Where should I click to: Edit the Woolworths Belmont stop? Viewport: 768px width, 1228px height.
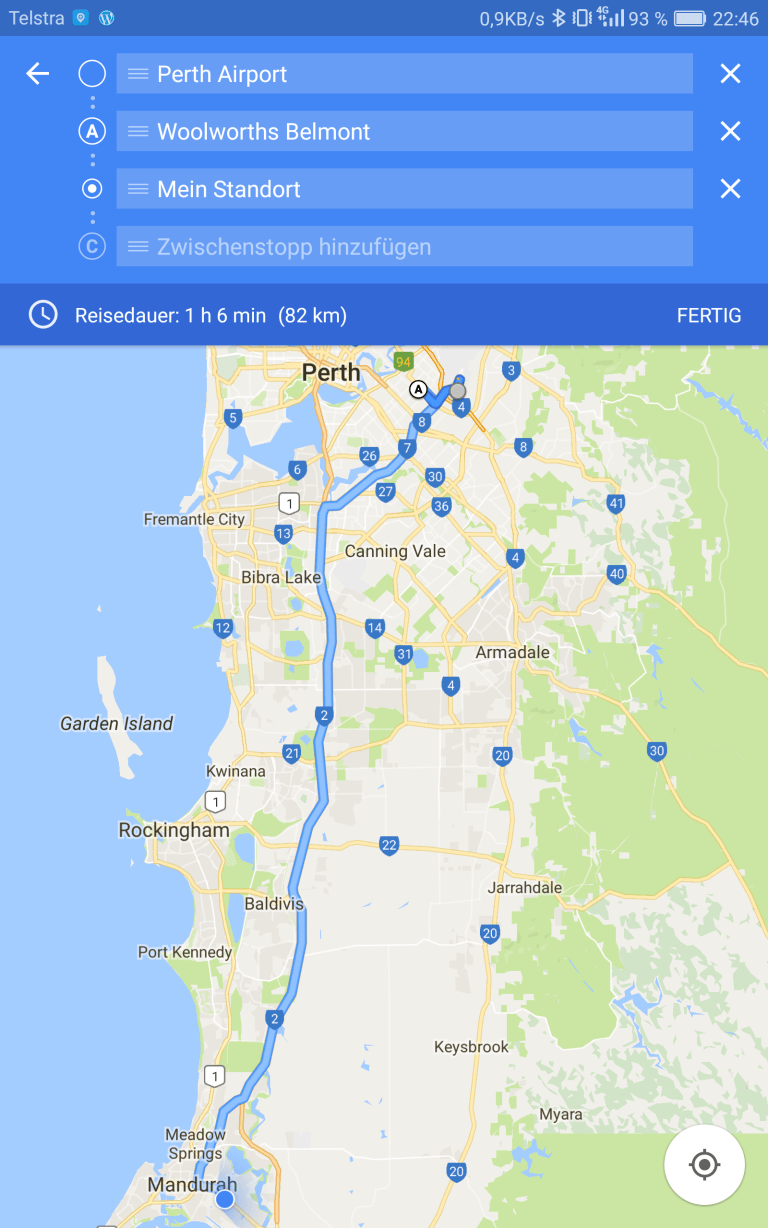[x=404, y=132]
